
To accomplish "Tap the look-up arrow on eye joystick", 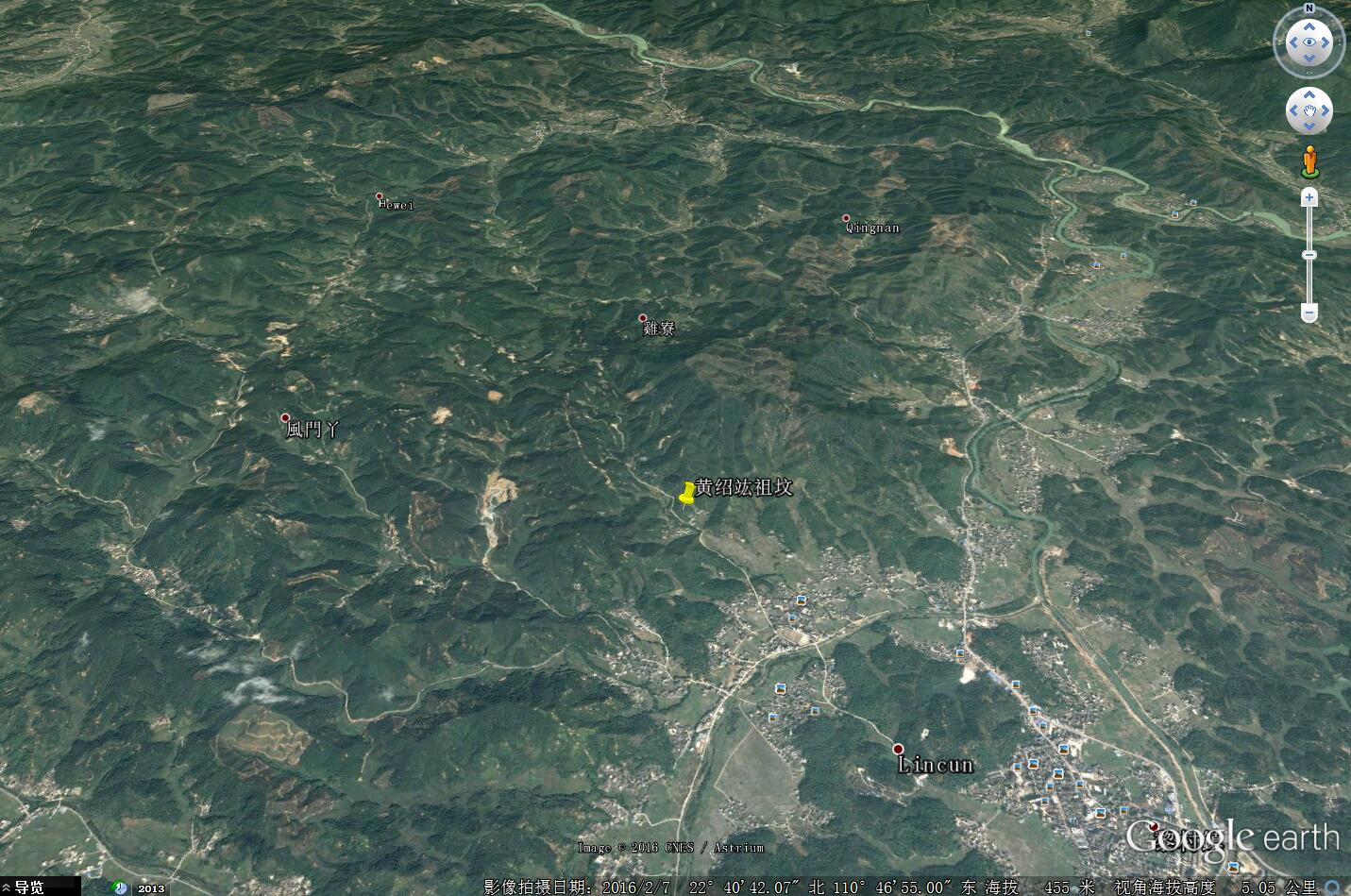I will [x=1309, y=27].
